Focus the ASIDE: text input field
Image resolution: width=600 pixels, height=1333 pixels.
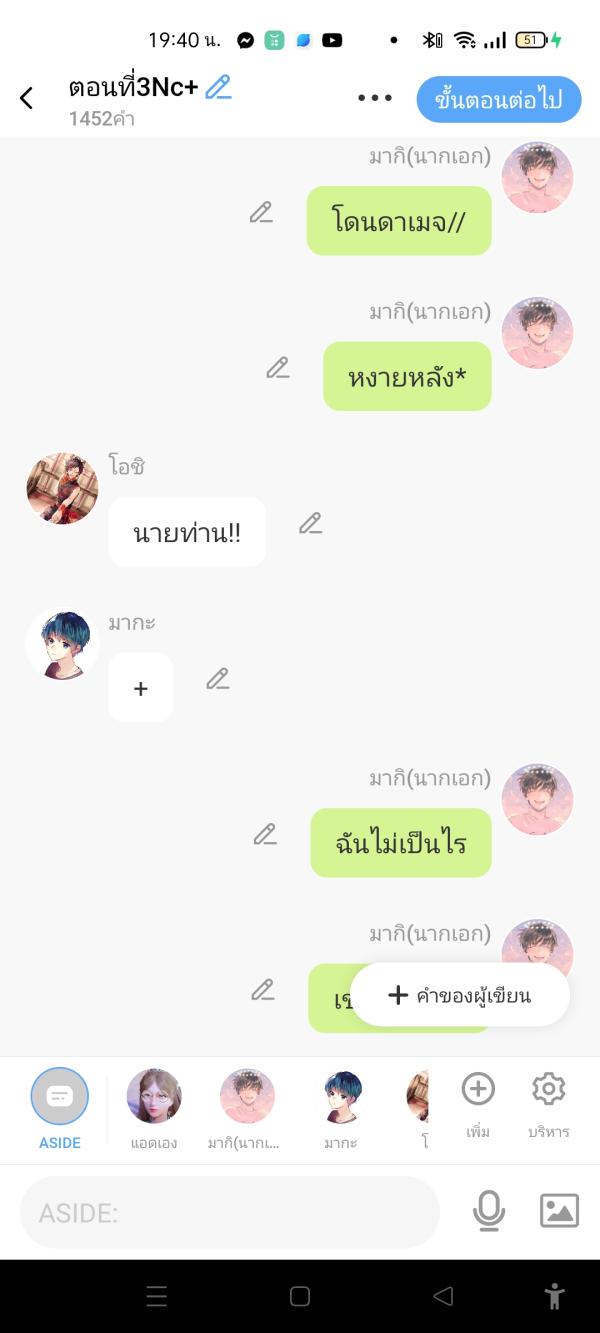tap(230, 1213)
